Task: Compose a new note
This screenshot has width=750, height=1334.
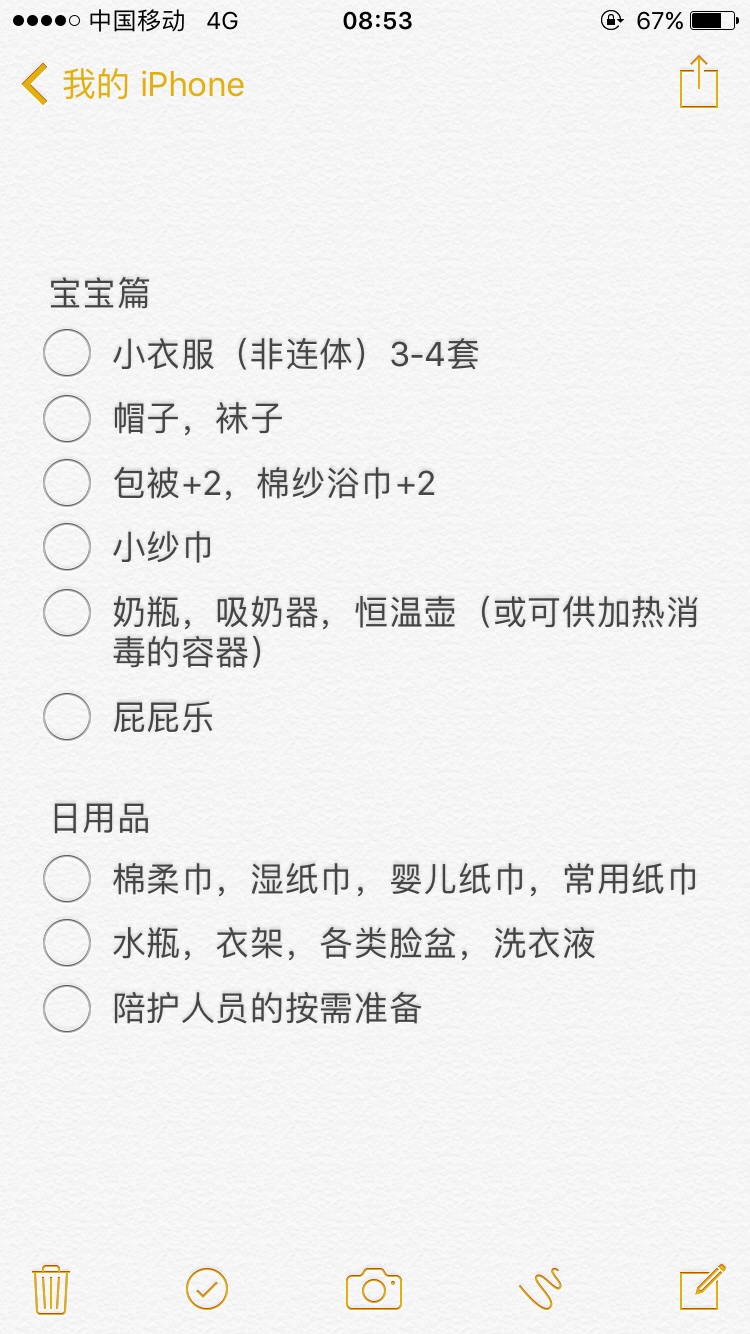Action: 702,1287
